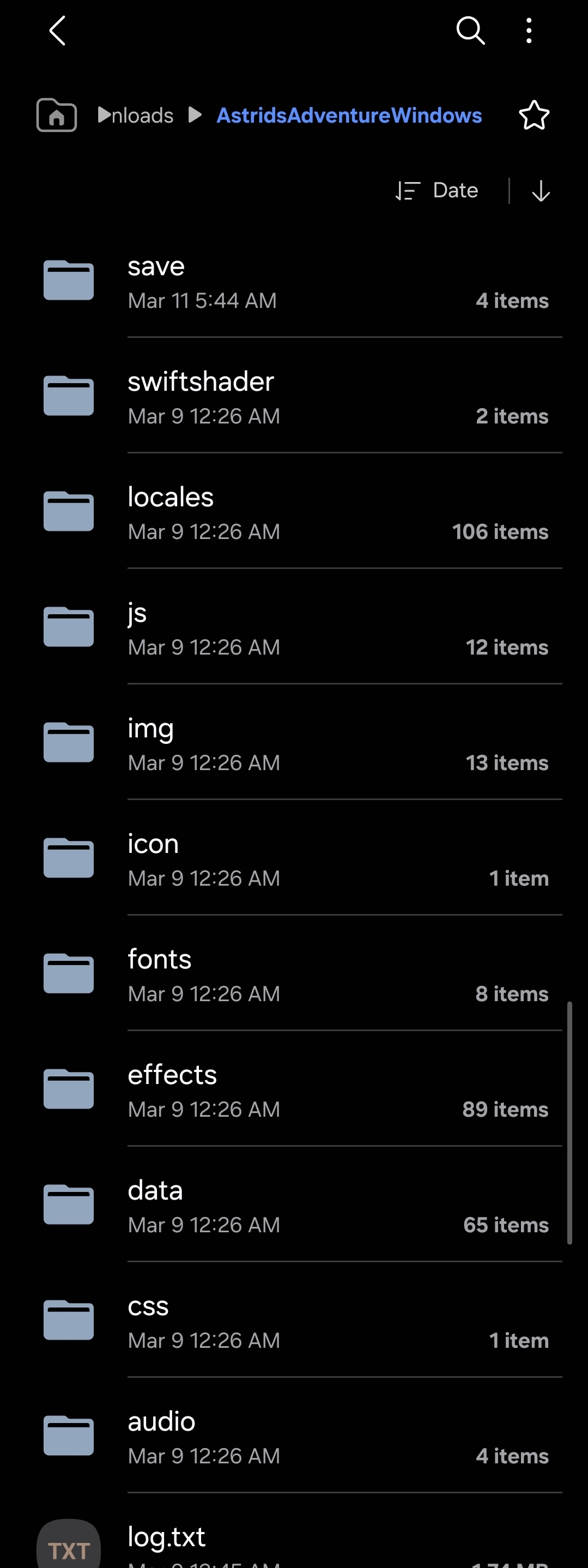This screenshot has height=1568, width=588.
Task: Navigate to the Downloads breadcrumb
Action: [x=141, y=115]
